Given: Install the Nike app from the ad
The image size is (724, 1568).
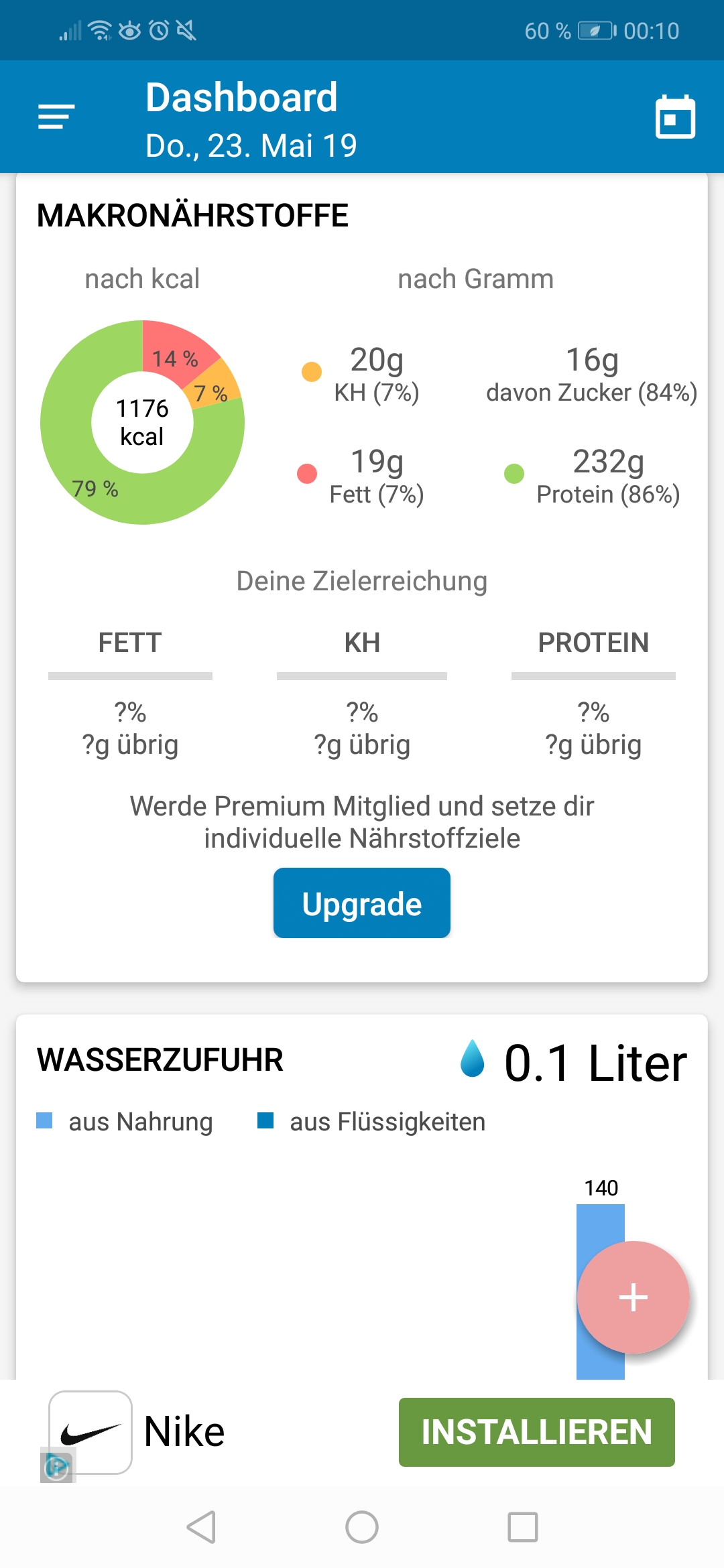Looking at the screenshot, I should pos(536,1432).
